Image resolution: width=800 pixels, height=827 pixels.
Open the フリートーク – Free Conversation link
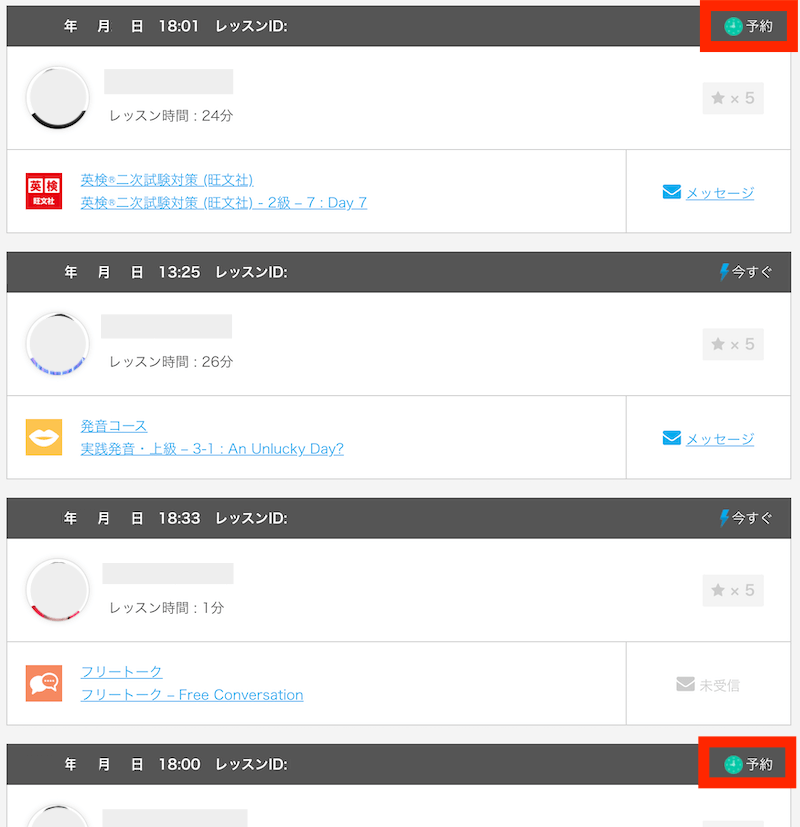pos(191,694)
